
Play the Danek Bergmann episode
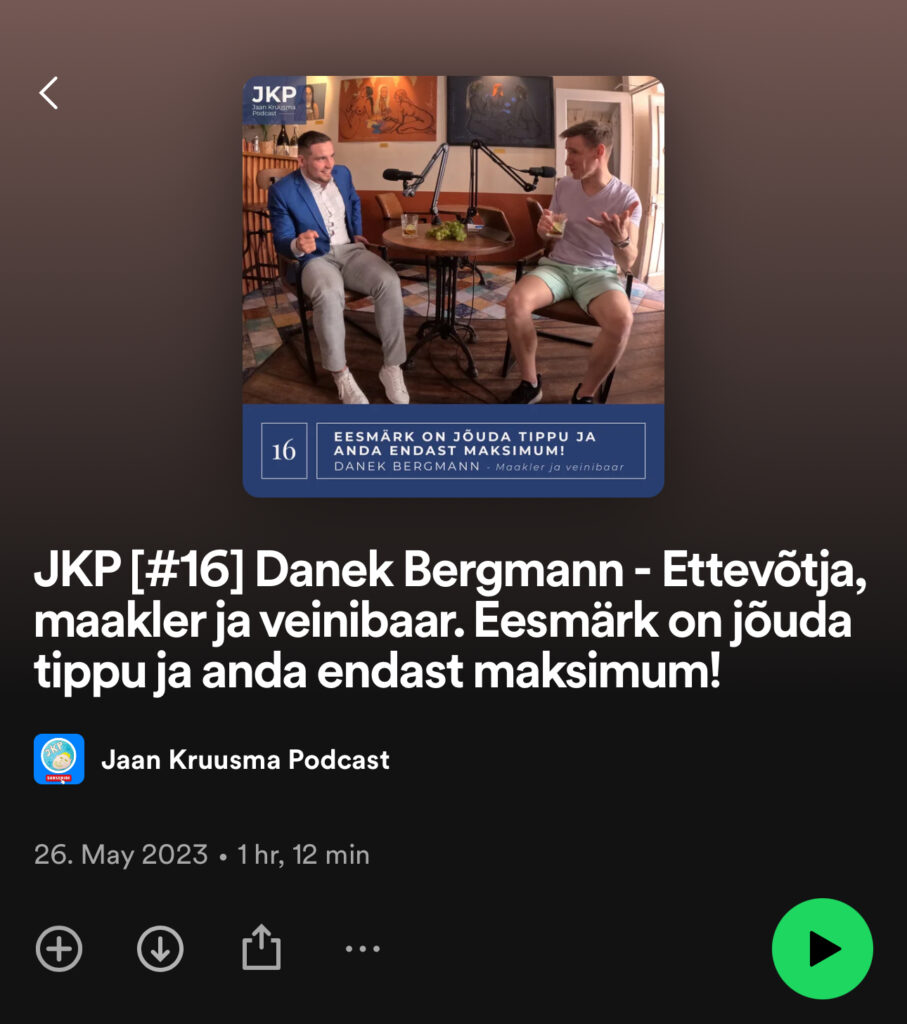point(822,948)
